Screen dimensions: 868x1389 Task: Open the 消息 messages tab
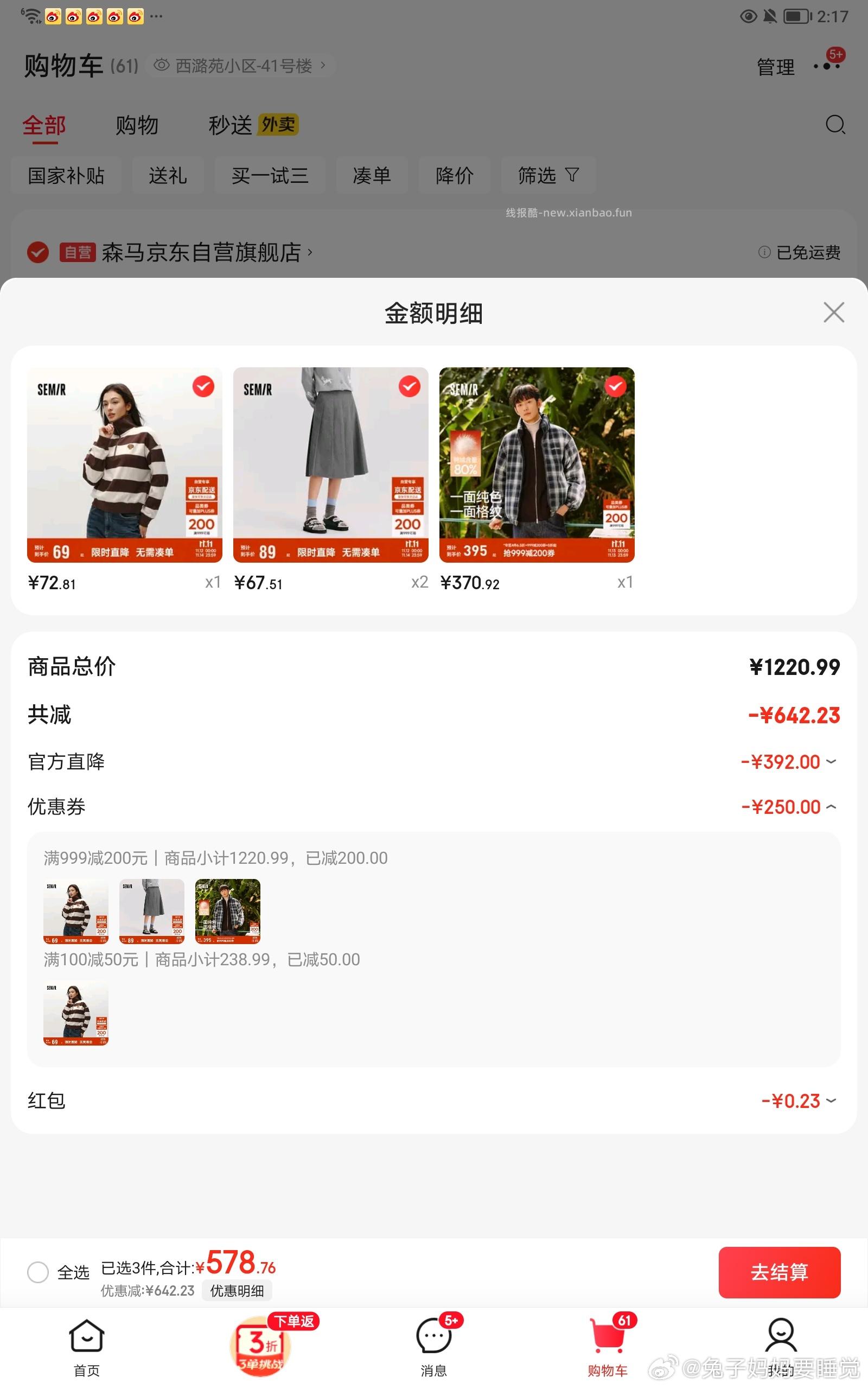pyautogui.click(x=433, y=1347)
